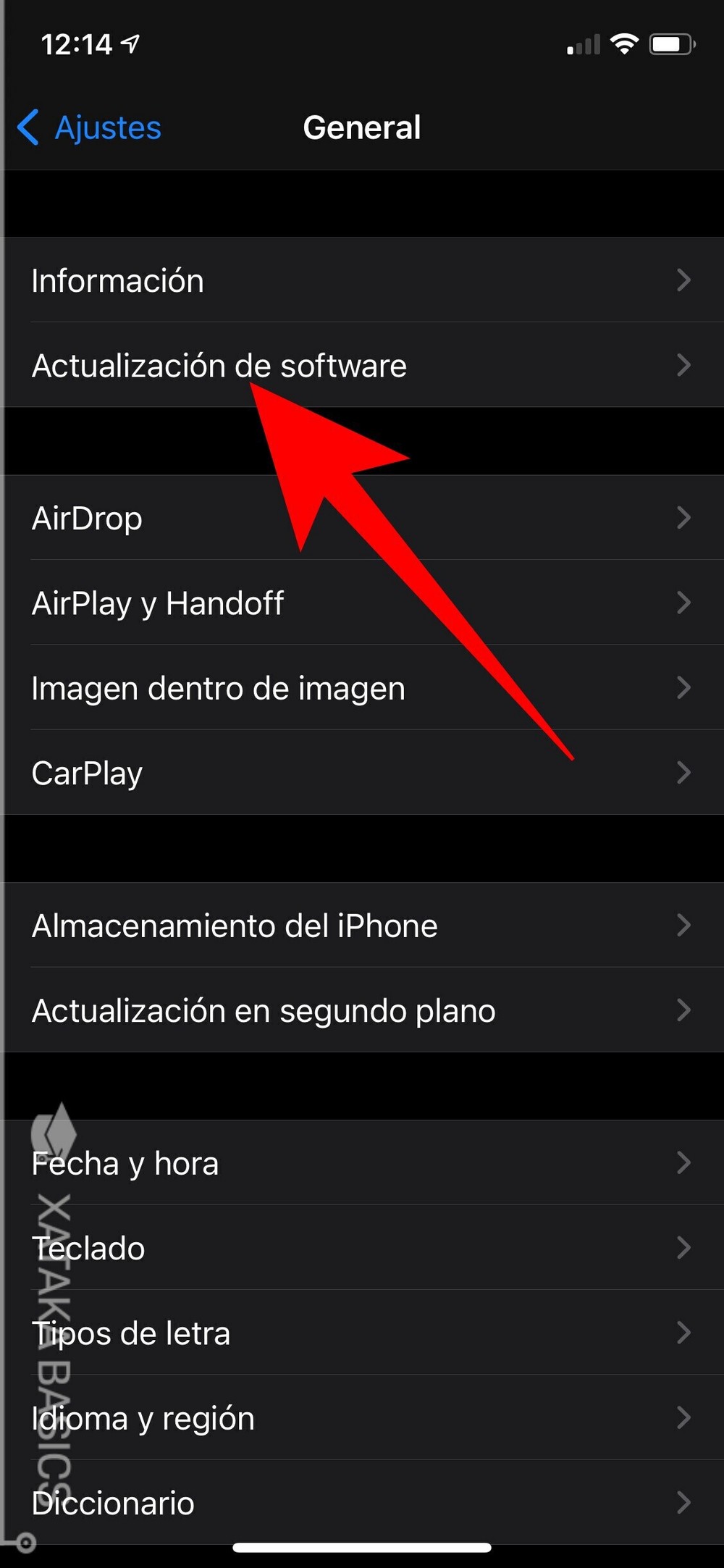Open Diccionario settings
This screenshot has height=1568, width=724.
coord(362,1502)
